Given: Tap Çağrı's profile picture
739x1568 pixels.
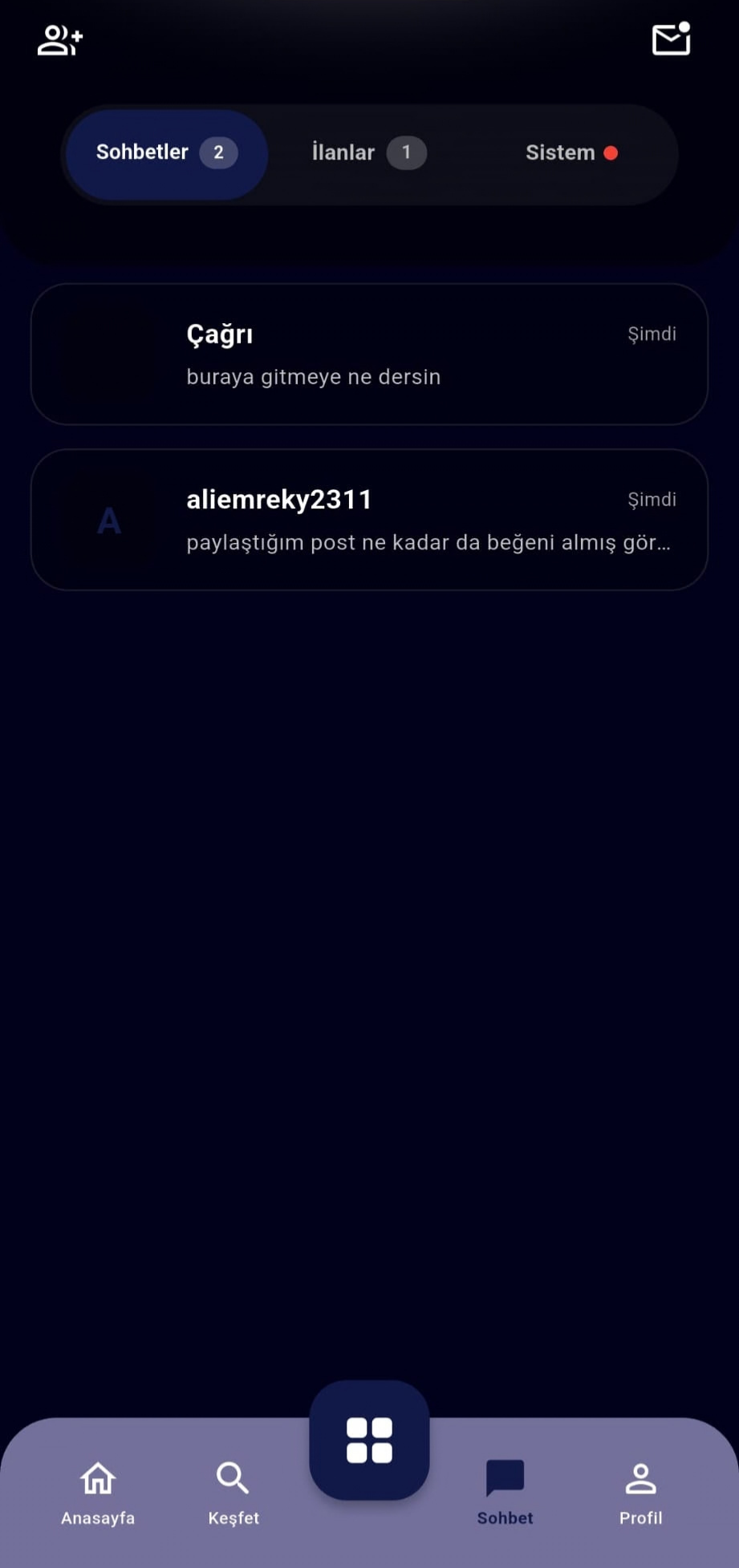Looking at the screenshot, I should 107,354.
